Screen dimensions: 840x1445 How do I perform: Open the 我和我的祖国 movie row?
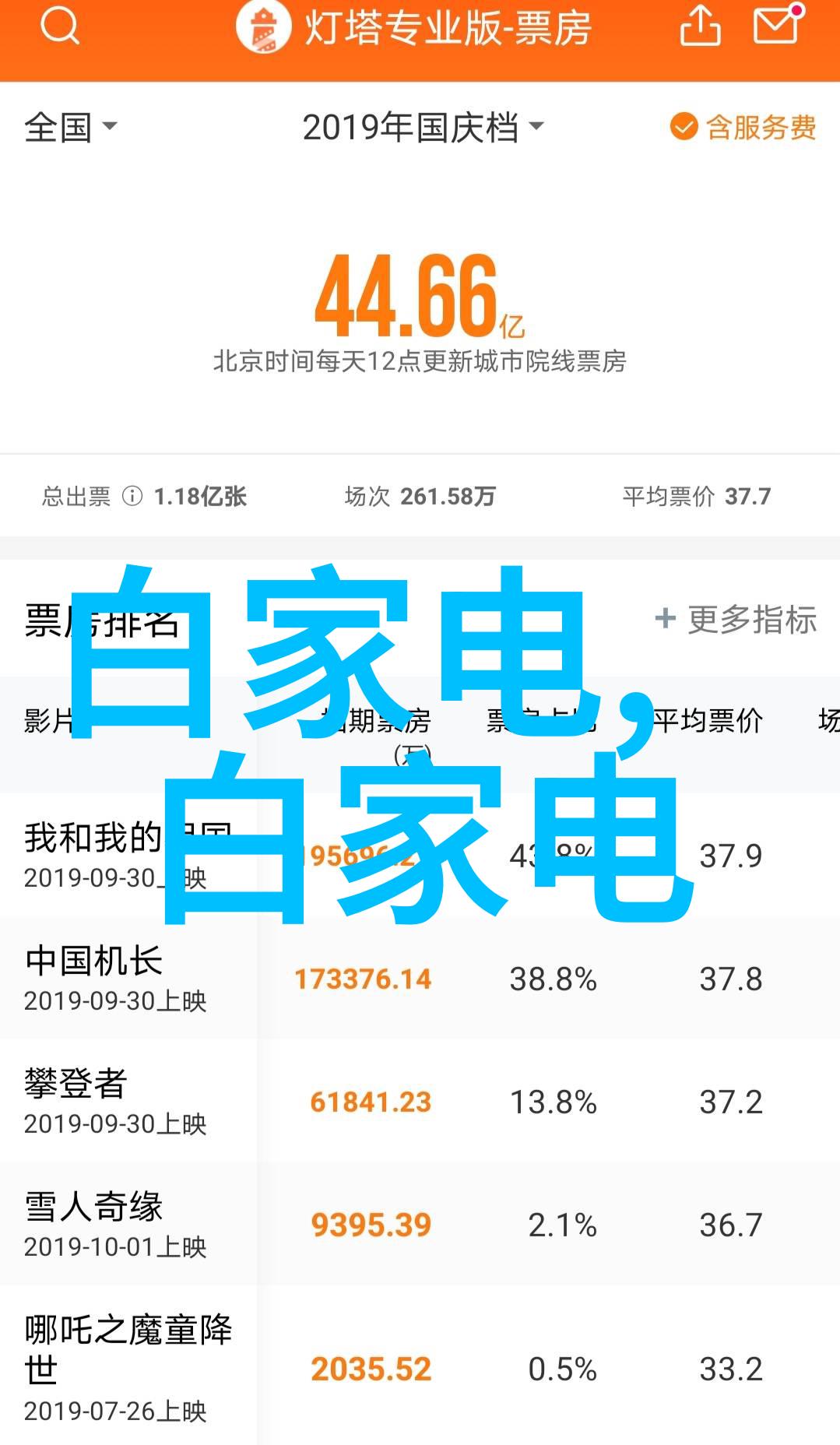point(420,855)
